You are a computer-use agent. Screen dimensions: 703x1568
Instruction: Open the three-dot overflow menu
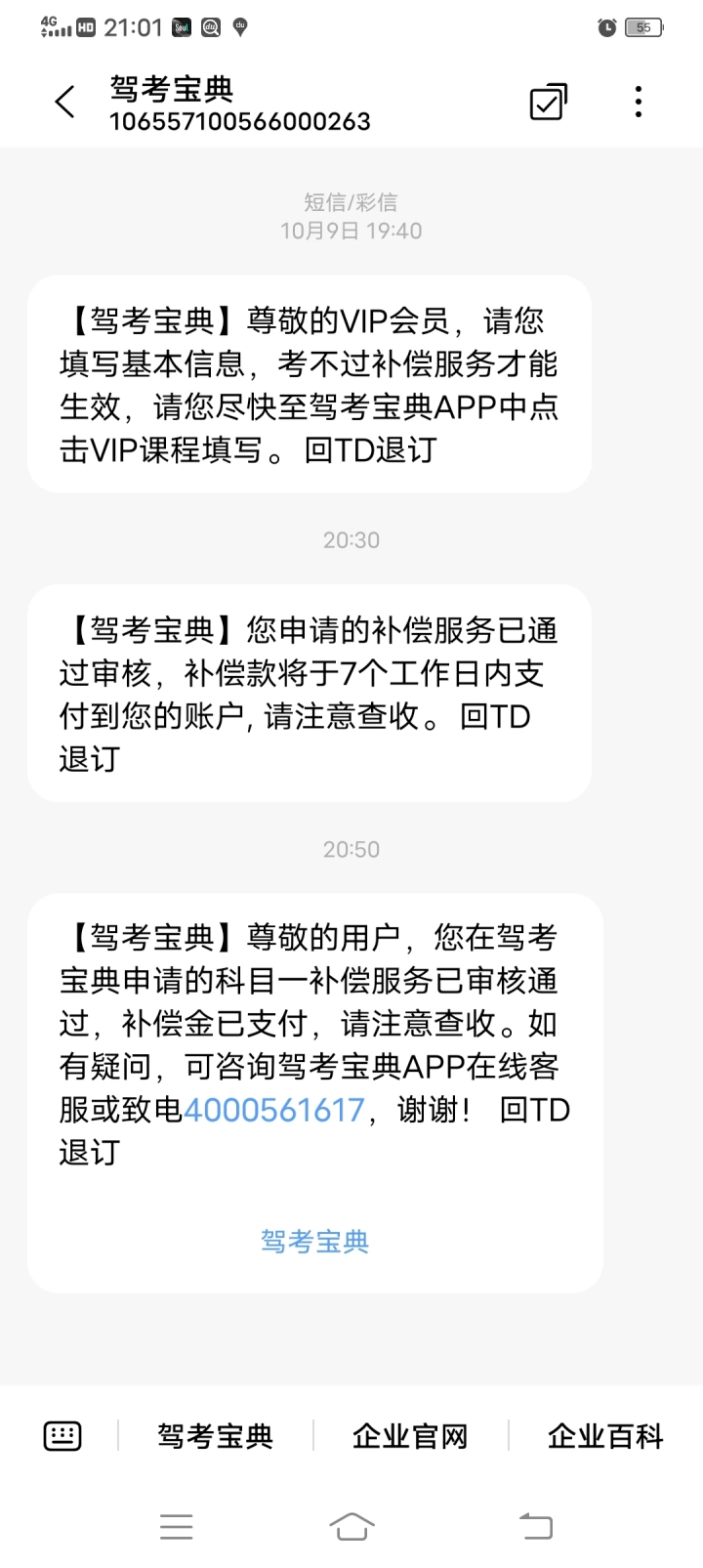click(639, 102)
